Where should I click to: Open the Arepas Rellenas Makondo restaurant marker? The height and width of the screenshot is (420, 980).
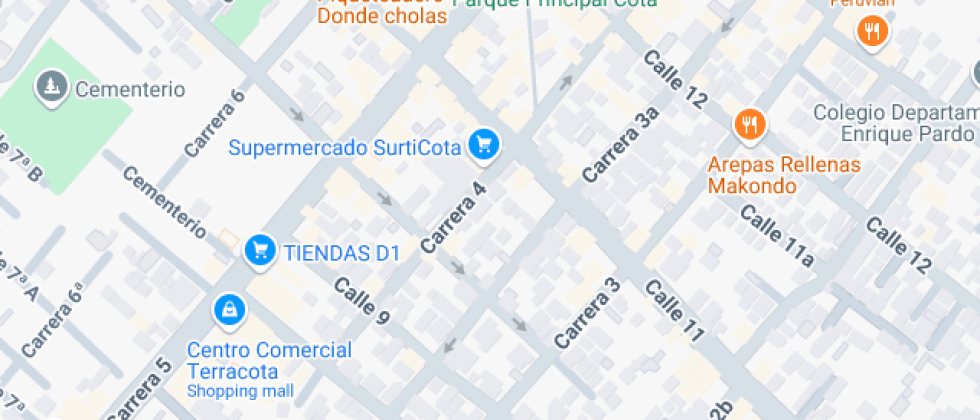point(749,125)
